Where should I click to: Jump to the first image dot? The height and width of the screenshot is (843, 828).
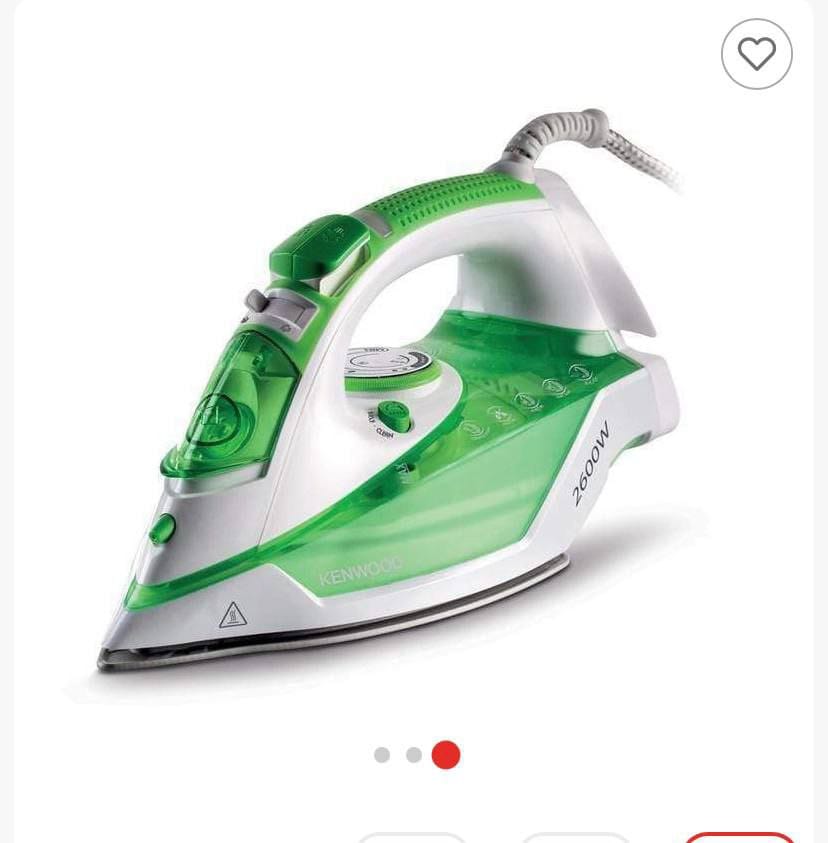tap(382, 755)
